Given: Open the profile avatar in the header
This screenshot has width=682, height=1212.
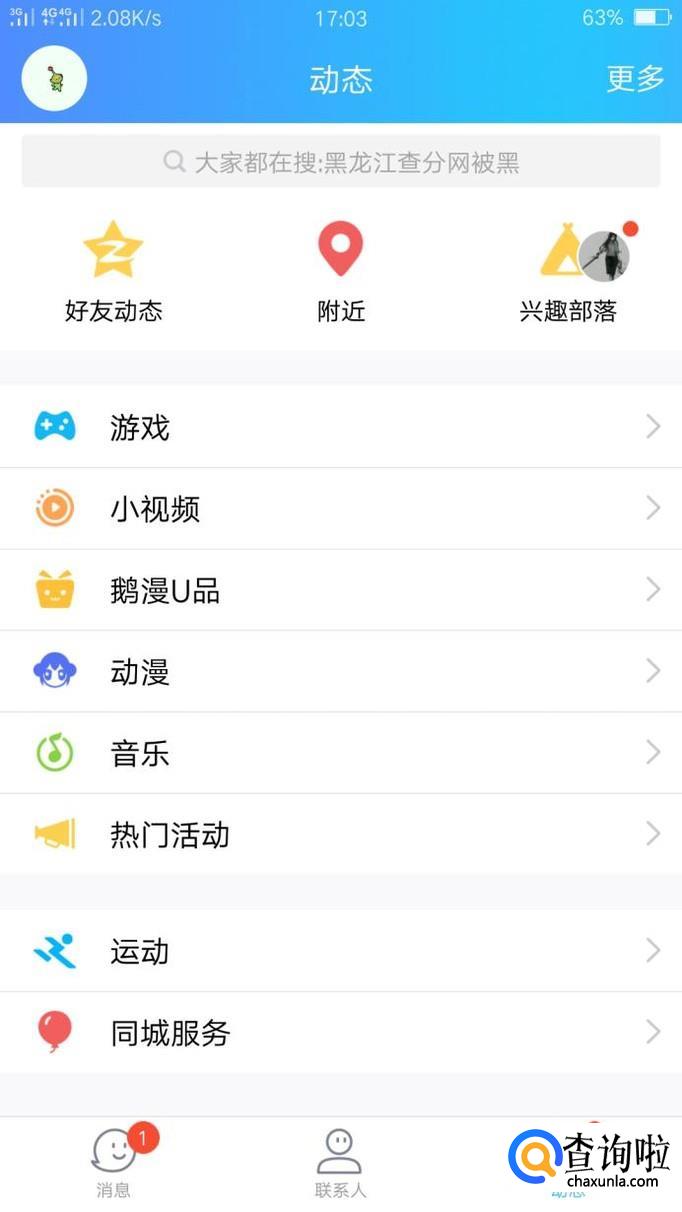Looking at the screenshot, I should tap(55, 78).
